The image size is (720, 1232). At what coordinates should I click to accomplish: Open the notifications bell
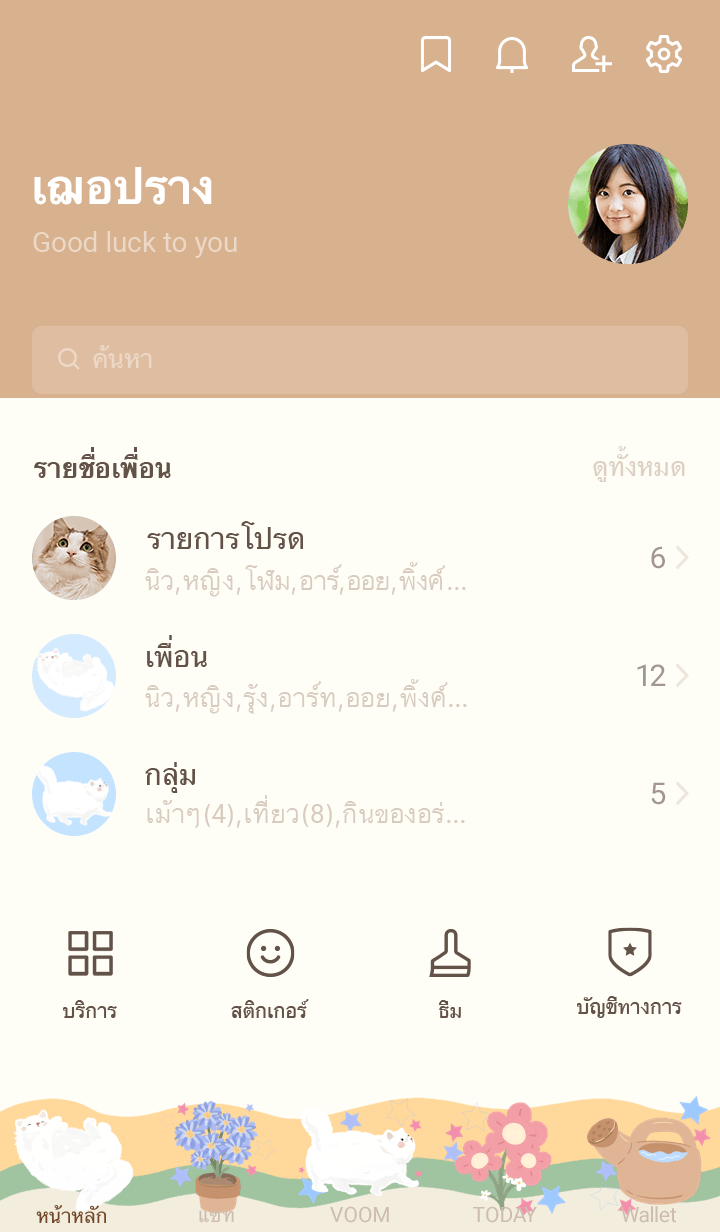point(512,54)
